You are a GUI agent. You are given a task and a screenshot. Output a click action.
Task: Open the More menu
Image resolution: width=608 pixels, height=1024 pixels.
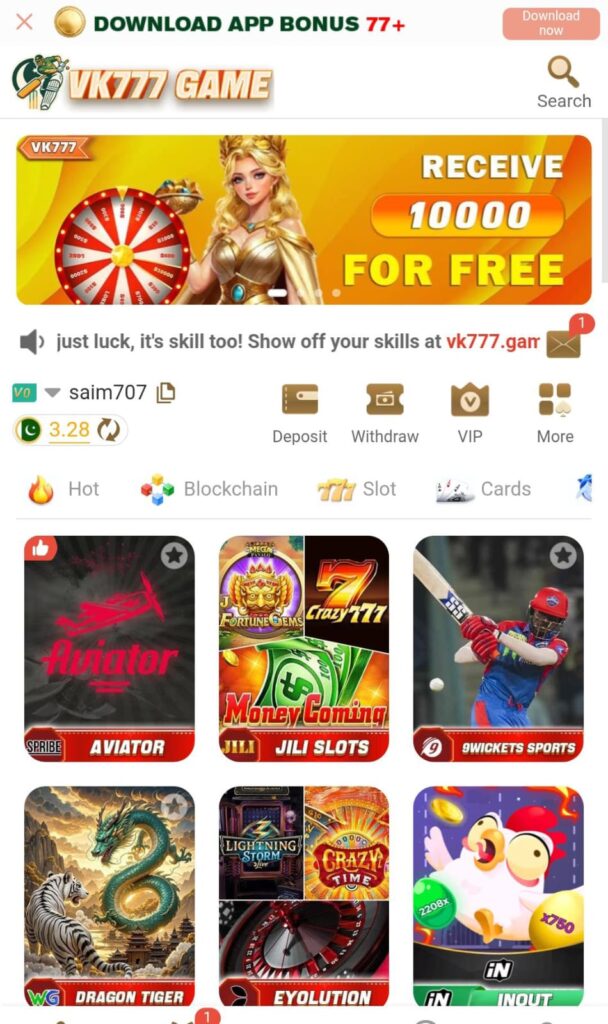pos(554,413)
